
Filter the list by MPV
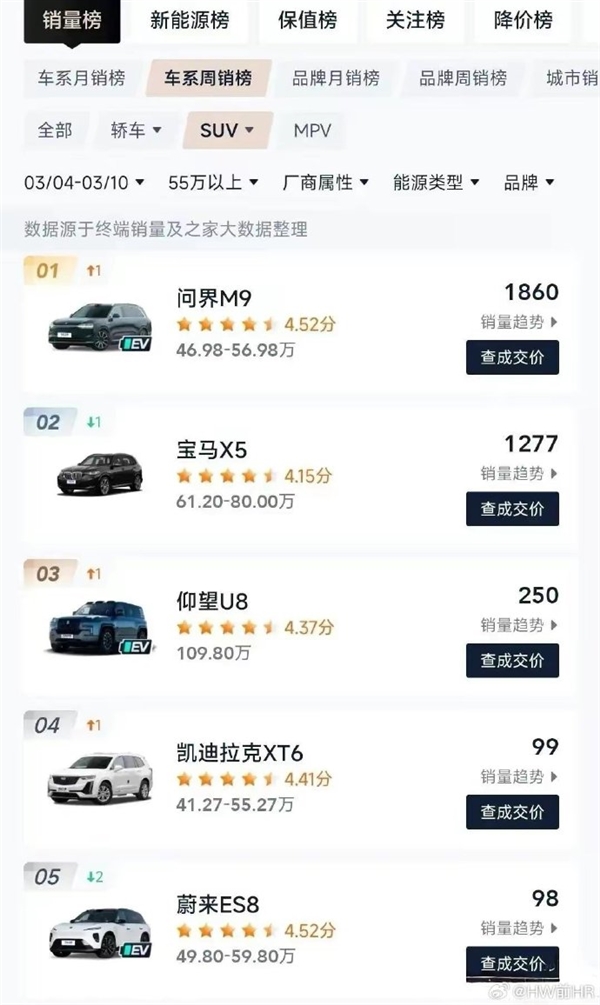(312, 131)
